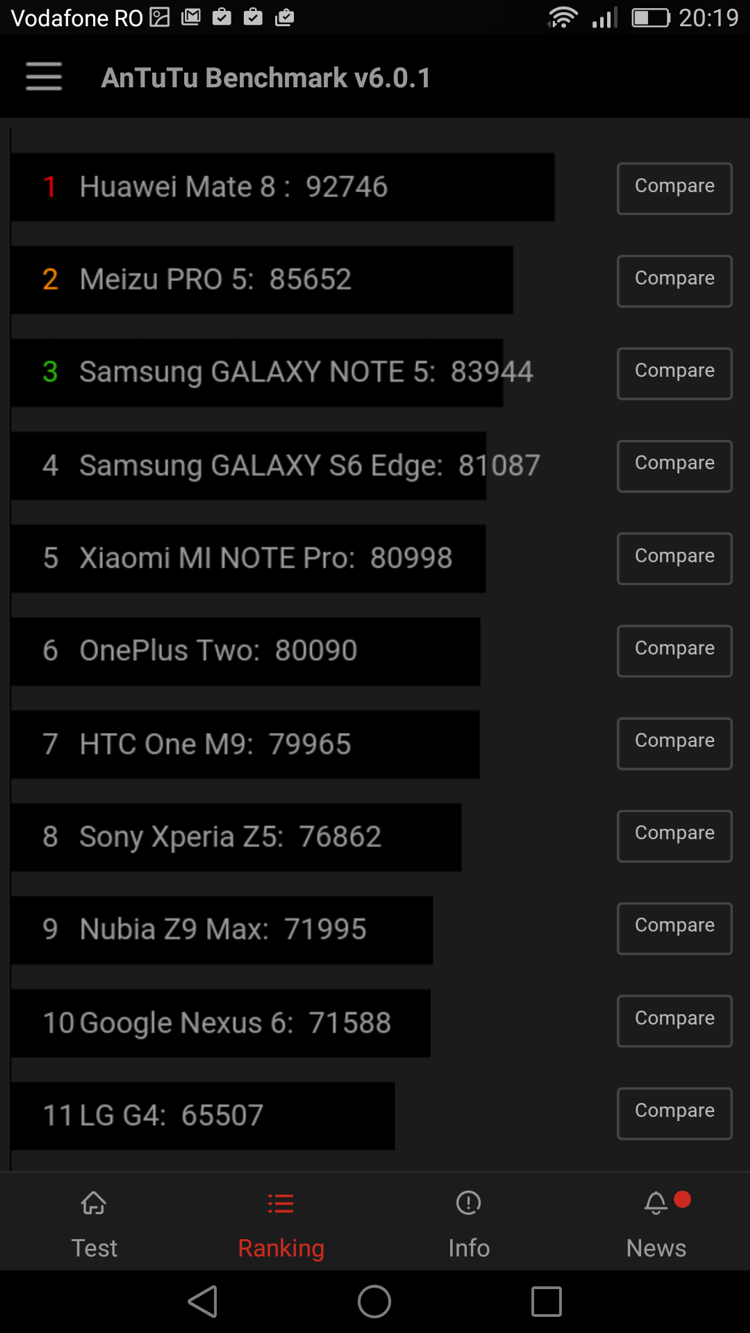Image resolution: width=750 pixels, height=1333 pixels.
Task: Go to the News tab
Action: pos(656,1223)
